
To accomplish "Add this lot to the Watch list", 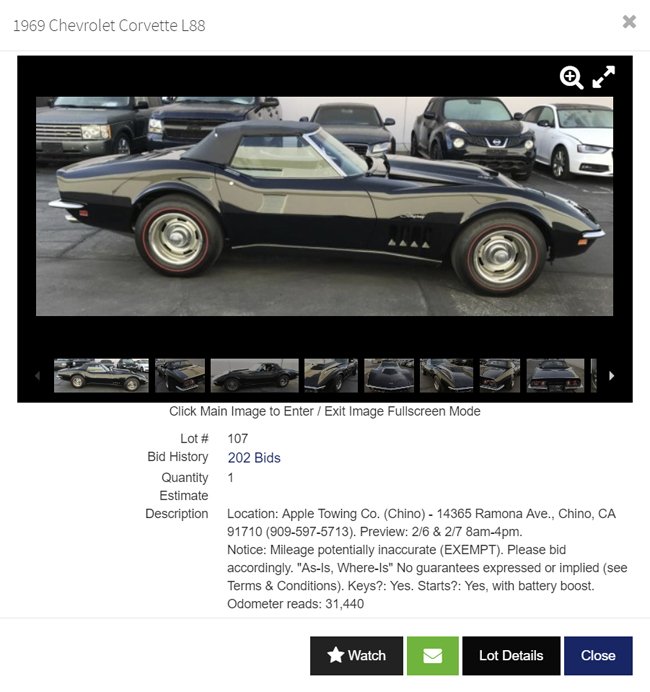I will click(x=356, y=656).
